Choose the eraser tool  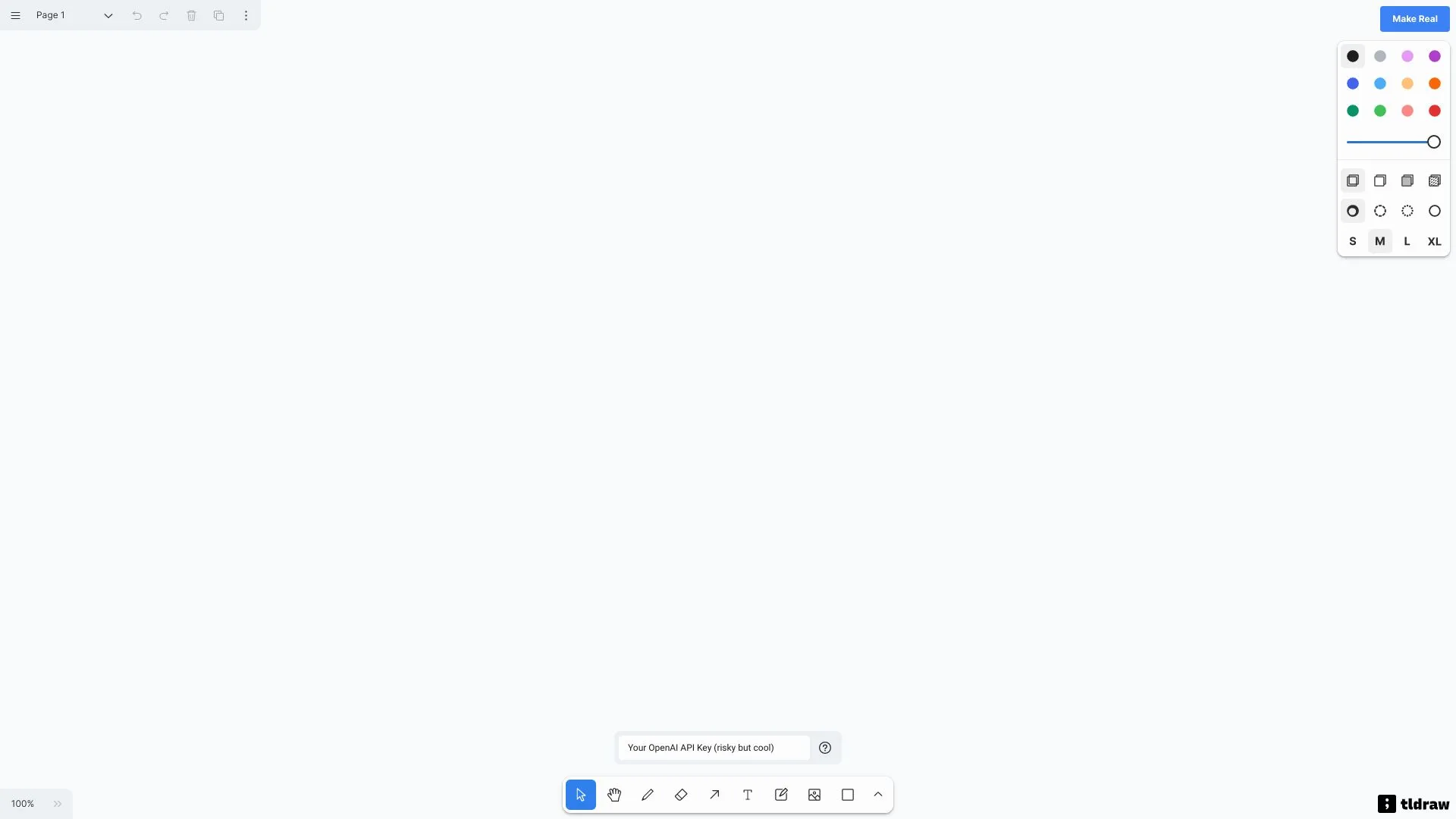(x=681, y=795)
